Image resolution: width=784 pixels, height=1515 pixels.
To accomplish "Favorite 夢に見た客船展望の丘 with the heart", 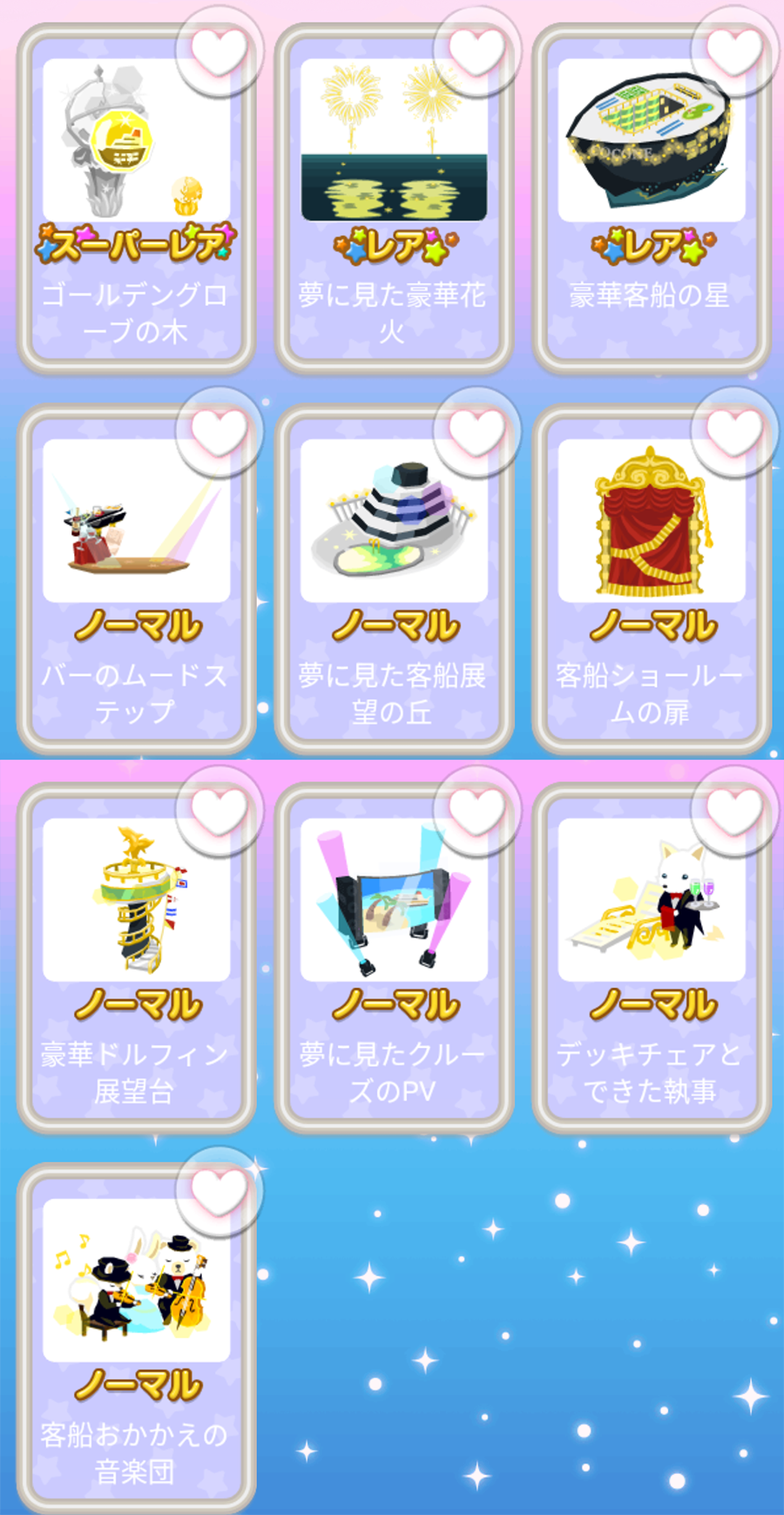I will [x=476, y=432].
